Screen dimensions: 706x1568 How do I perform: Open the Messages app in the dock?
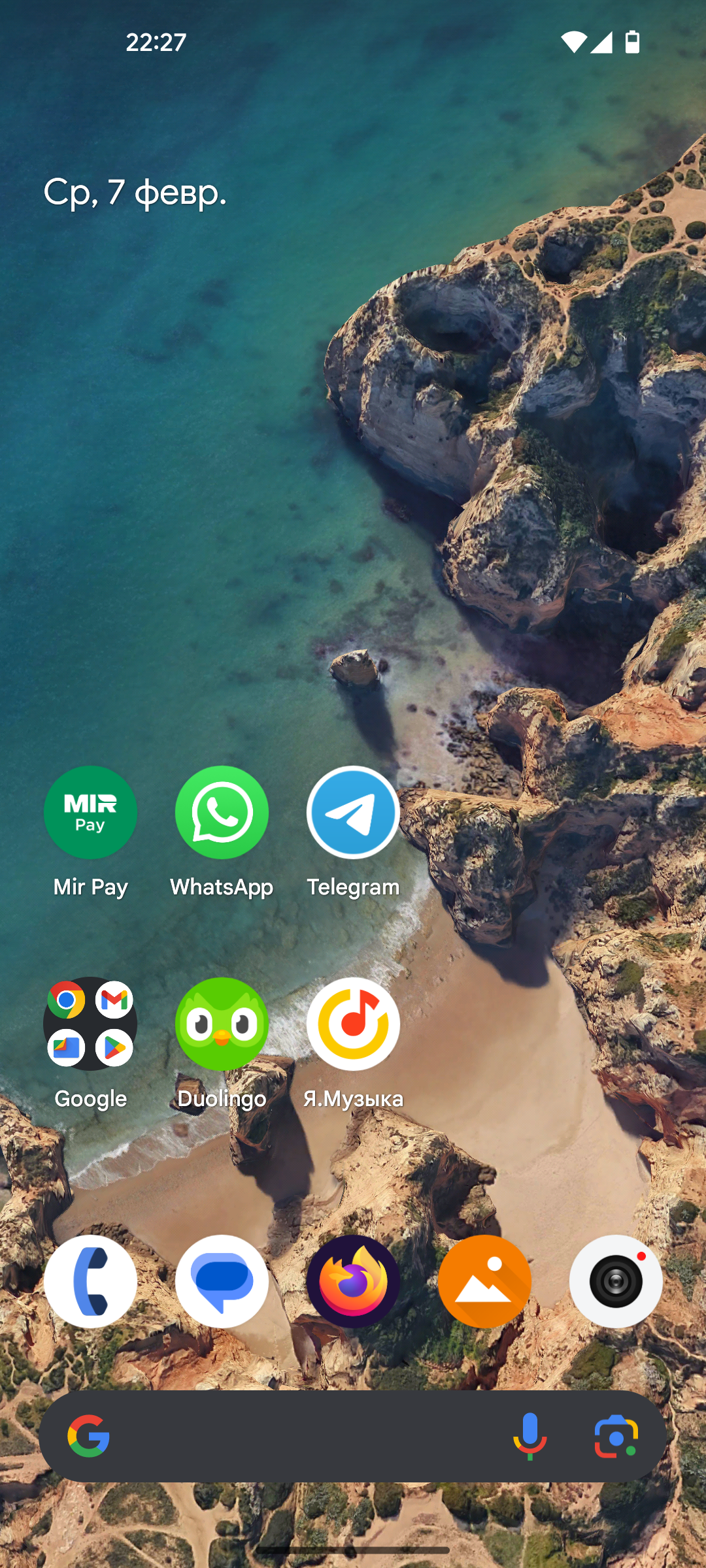pyautogui.click(x=222, y=1281)
